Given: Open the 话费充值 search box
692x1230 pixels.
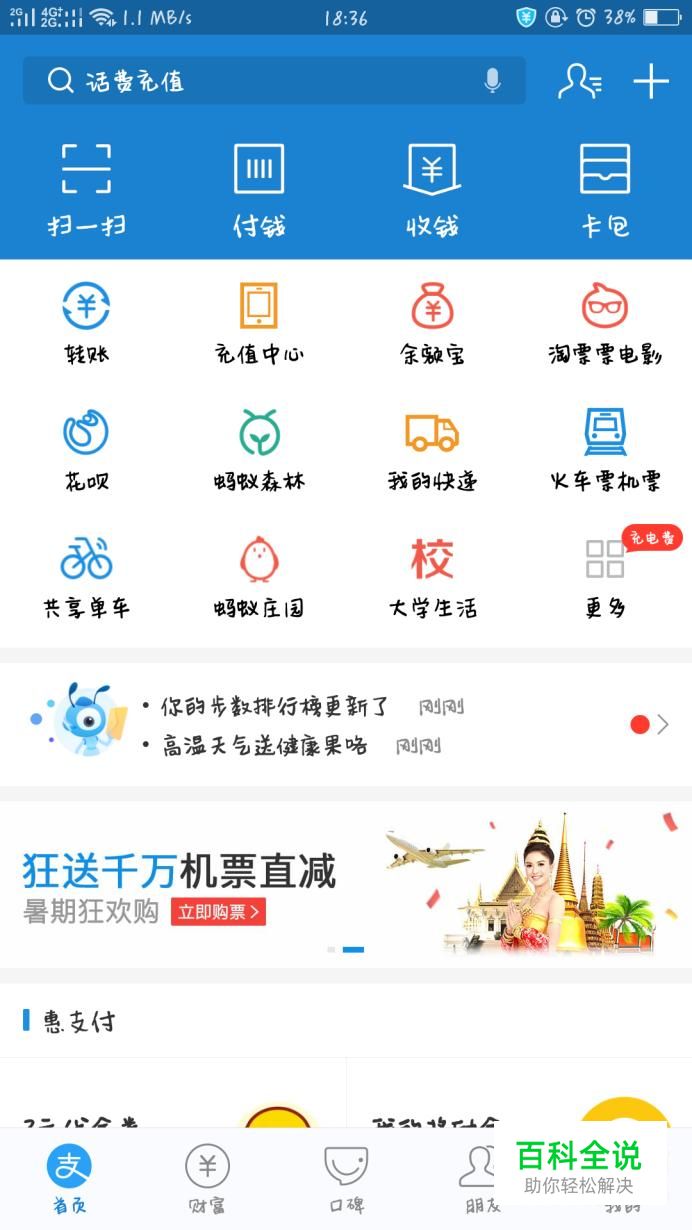Looking at the screenshot, I should click(250, 81).
